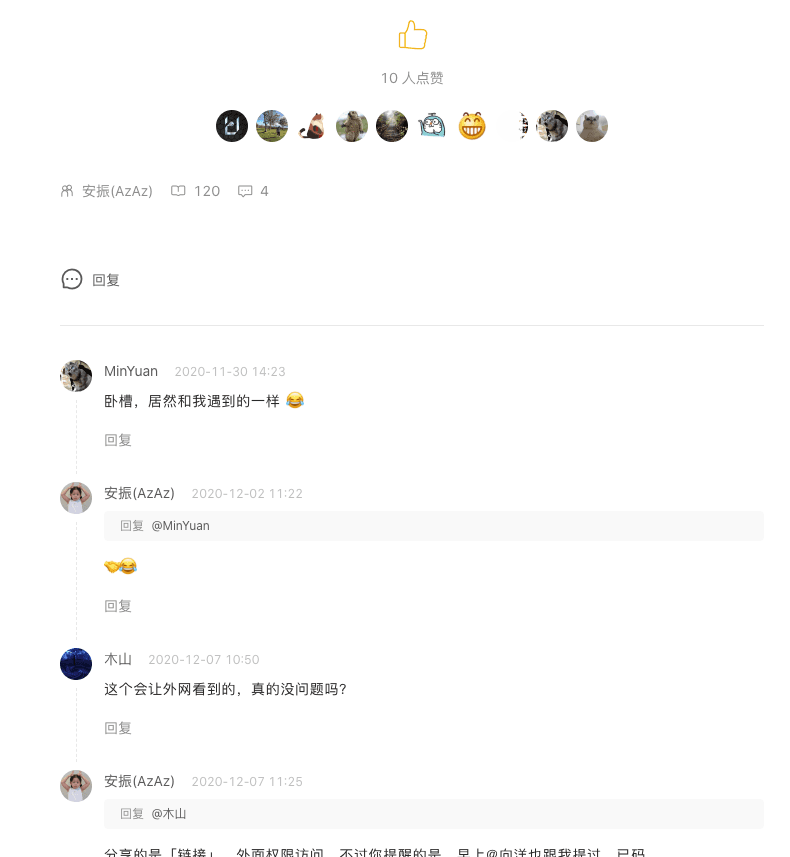Screen dimensions: 790x857
Task: Select the username MinYuan
Action: (x=130, y=371)
